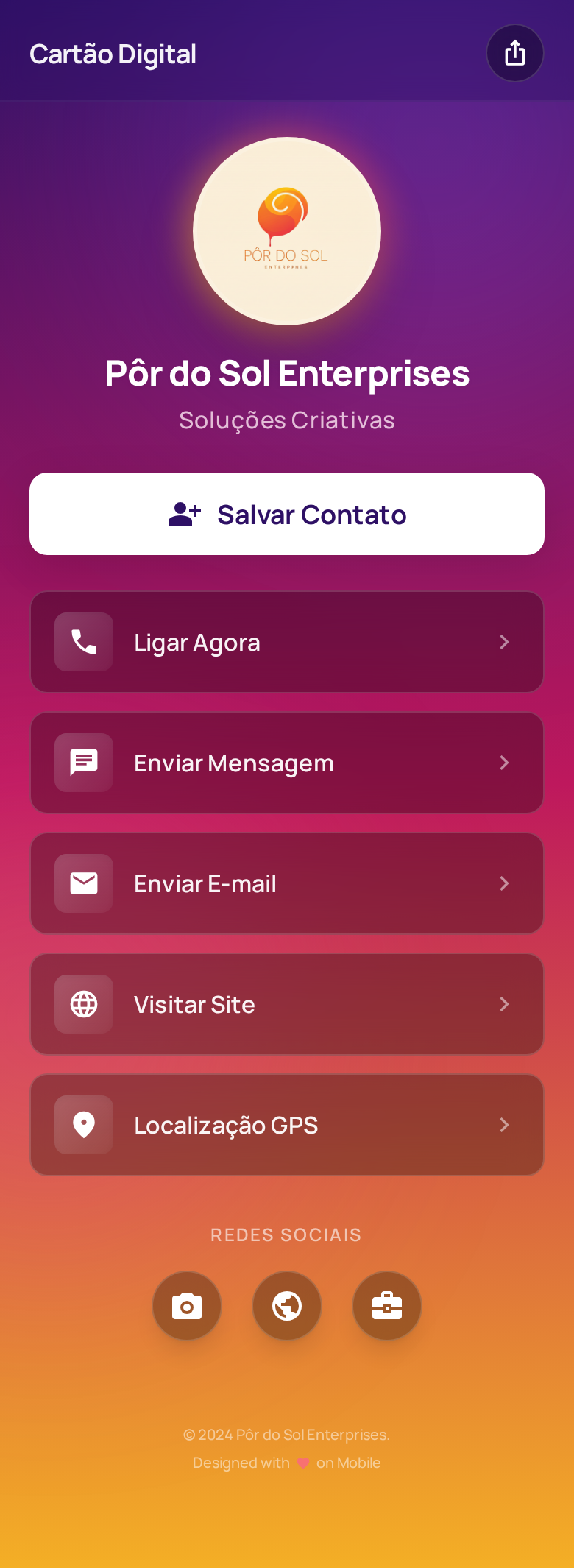Image resolution: width=574 pixels, height=1568 pixels.
Task: Tap the Salvar Contato button
Action: pyautogui.click(x=287, y=514)
